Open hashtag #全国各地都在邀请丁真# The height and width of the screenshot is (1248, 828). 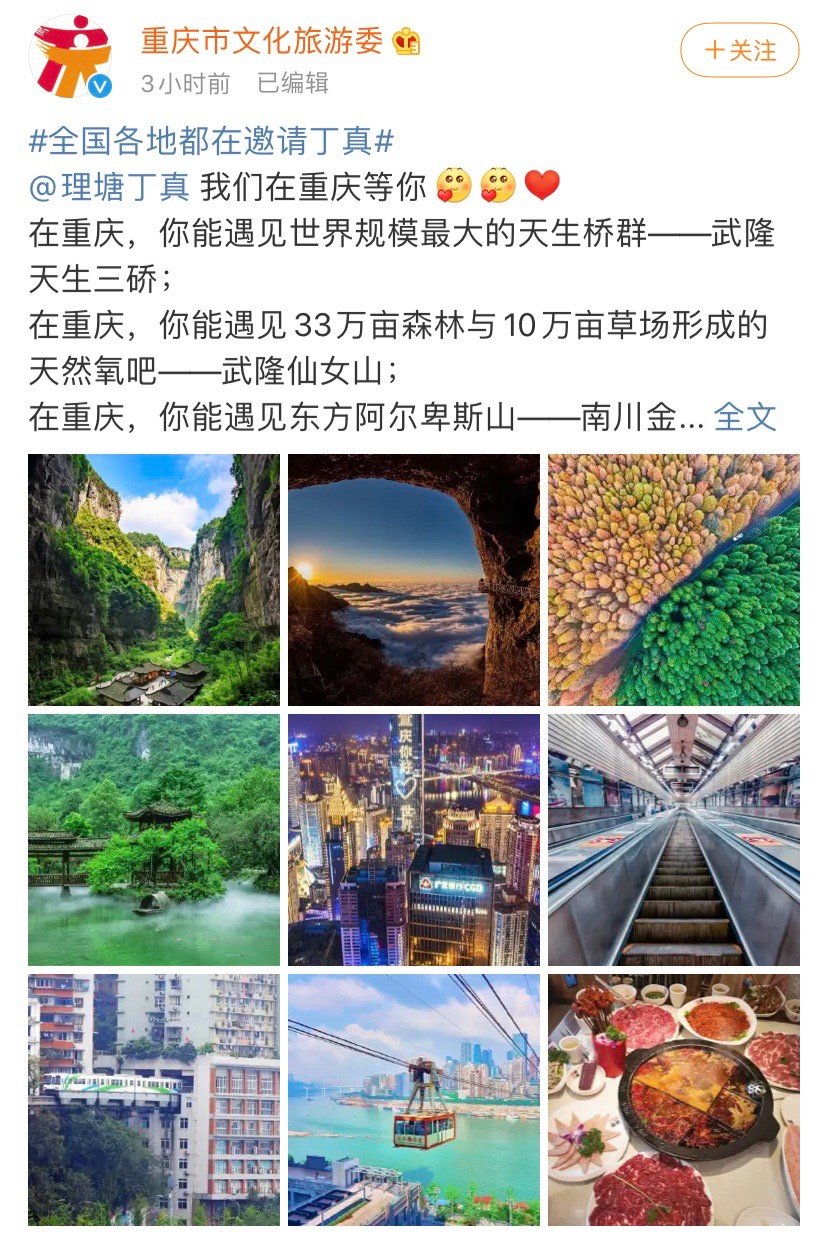(211, 141)
